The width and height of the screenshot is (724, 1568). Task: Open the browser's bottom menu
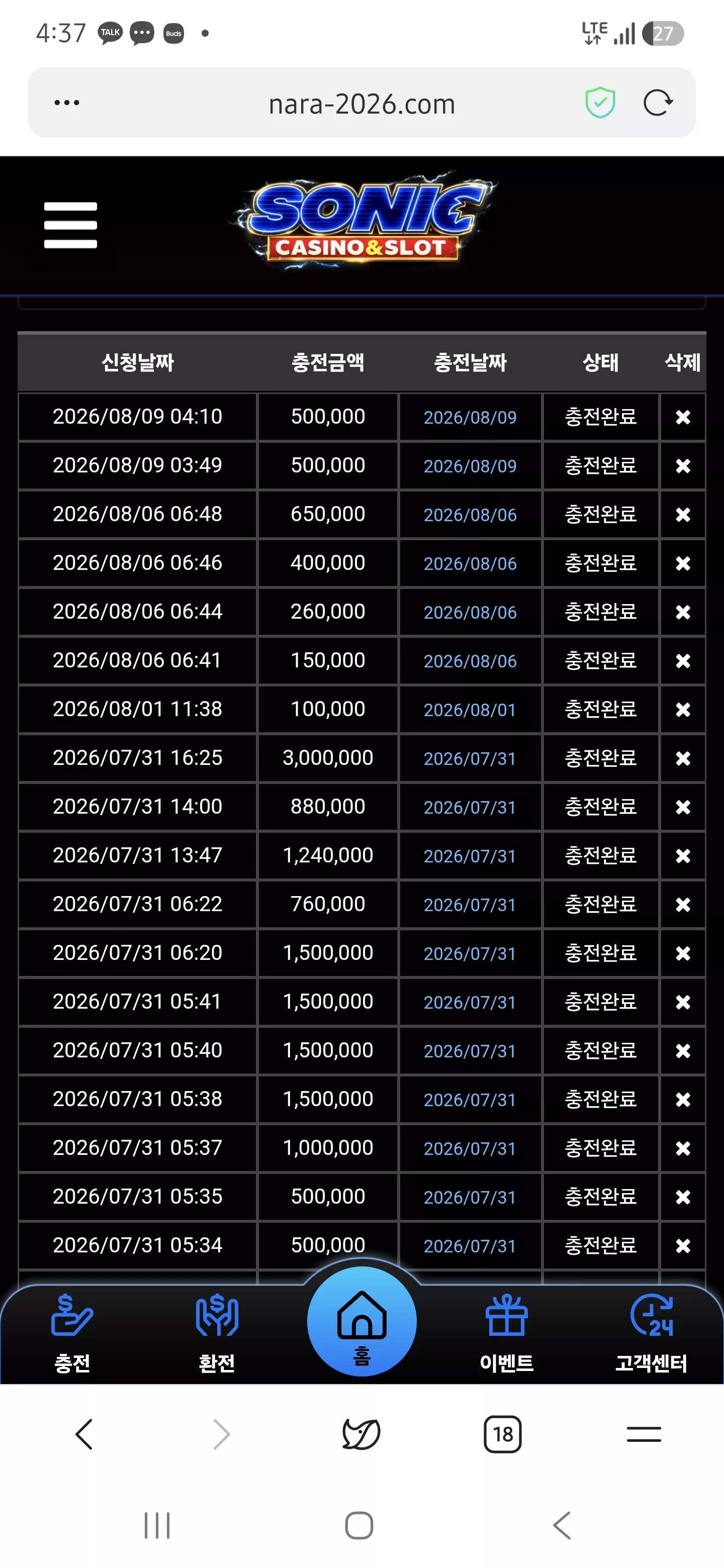pyautogui.click(x=644, y=1434)
